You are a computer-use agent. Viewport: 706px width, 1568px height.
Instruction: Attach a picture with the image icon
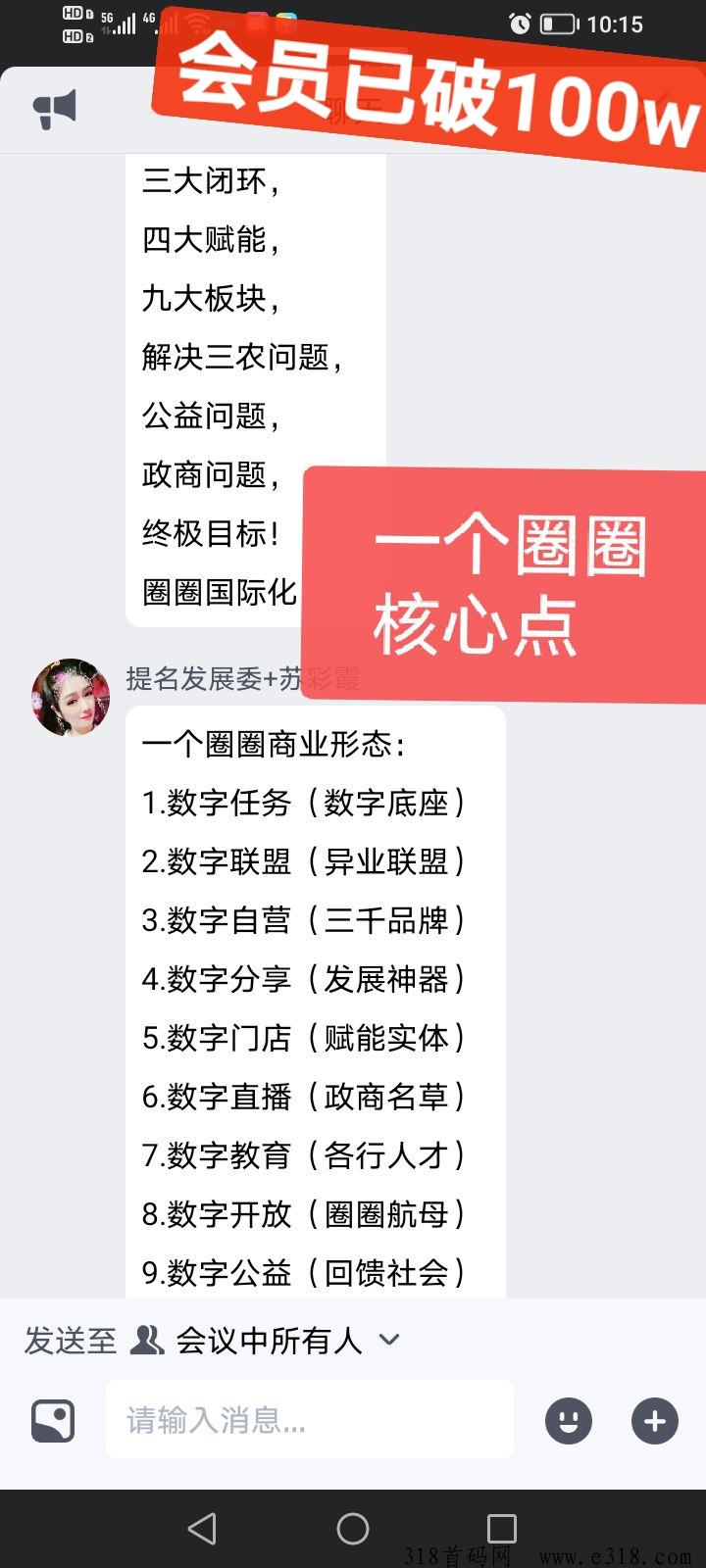53,1420
